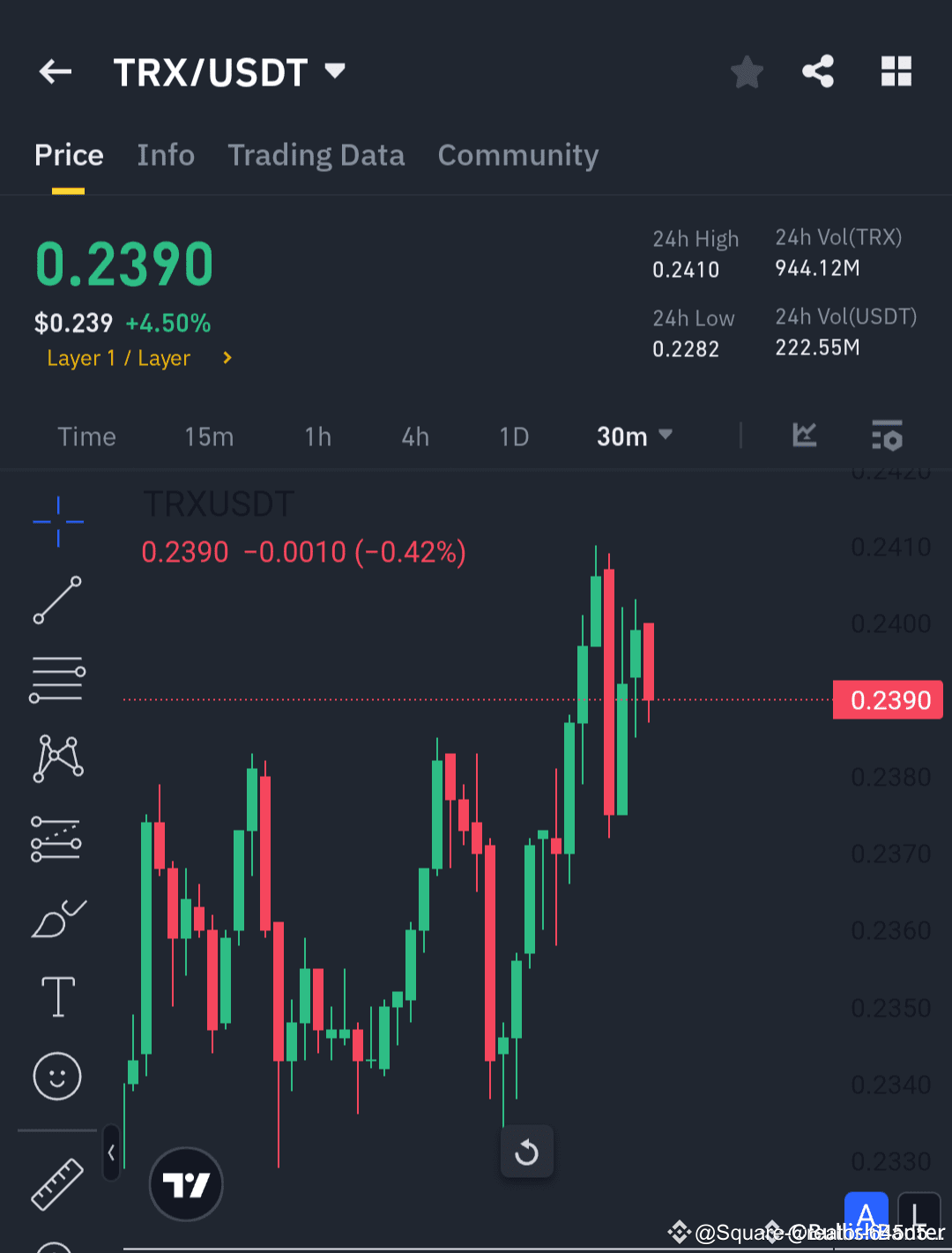Select the crosshair cursor tool
Viewport: 952px width, 1253px height.
click(x=56, y=521)
